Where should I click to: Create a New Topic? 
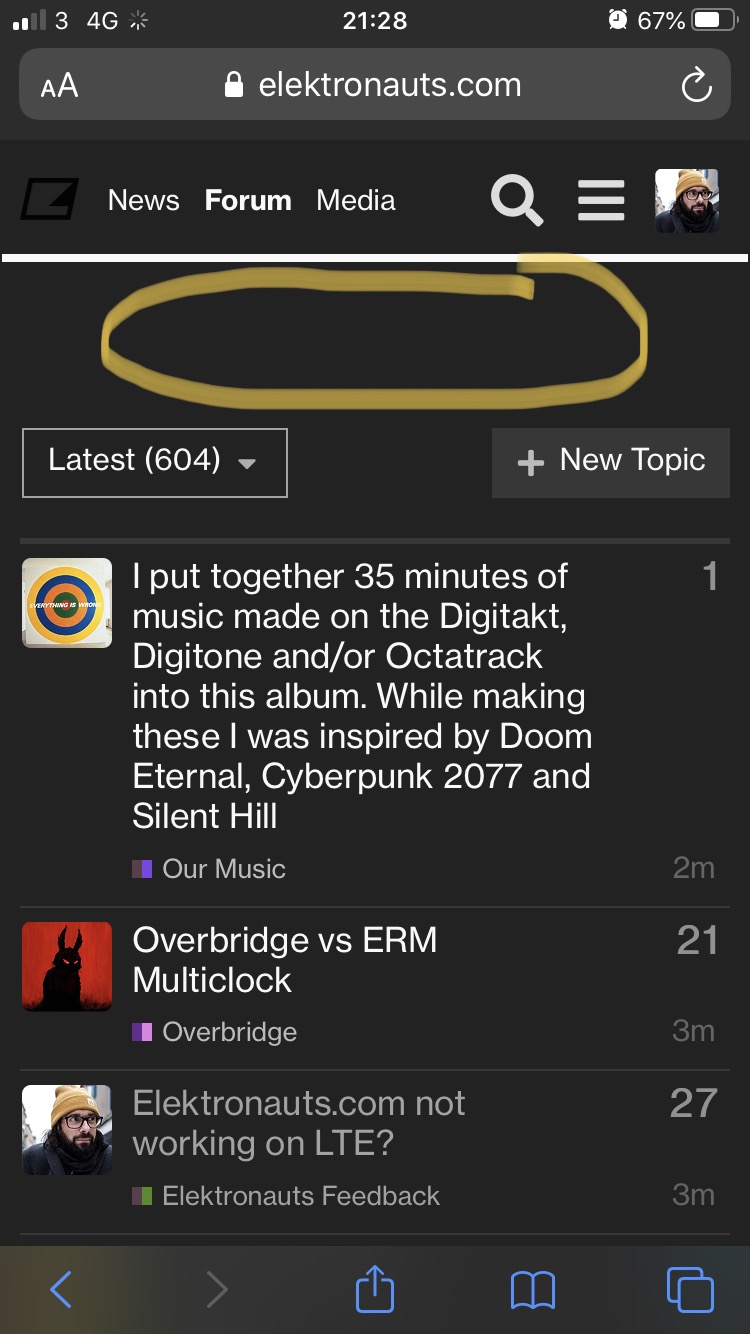[611, 462]
